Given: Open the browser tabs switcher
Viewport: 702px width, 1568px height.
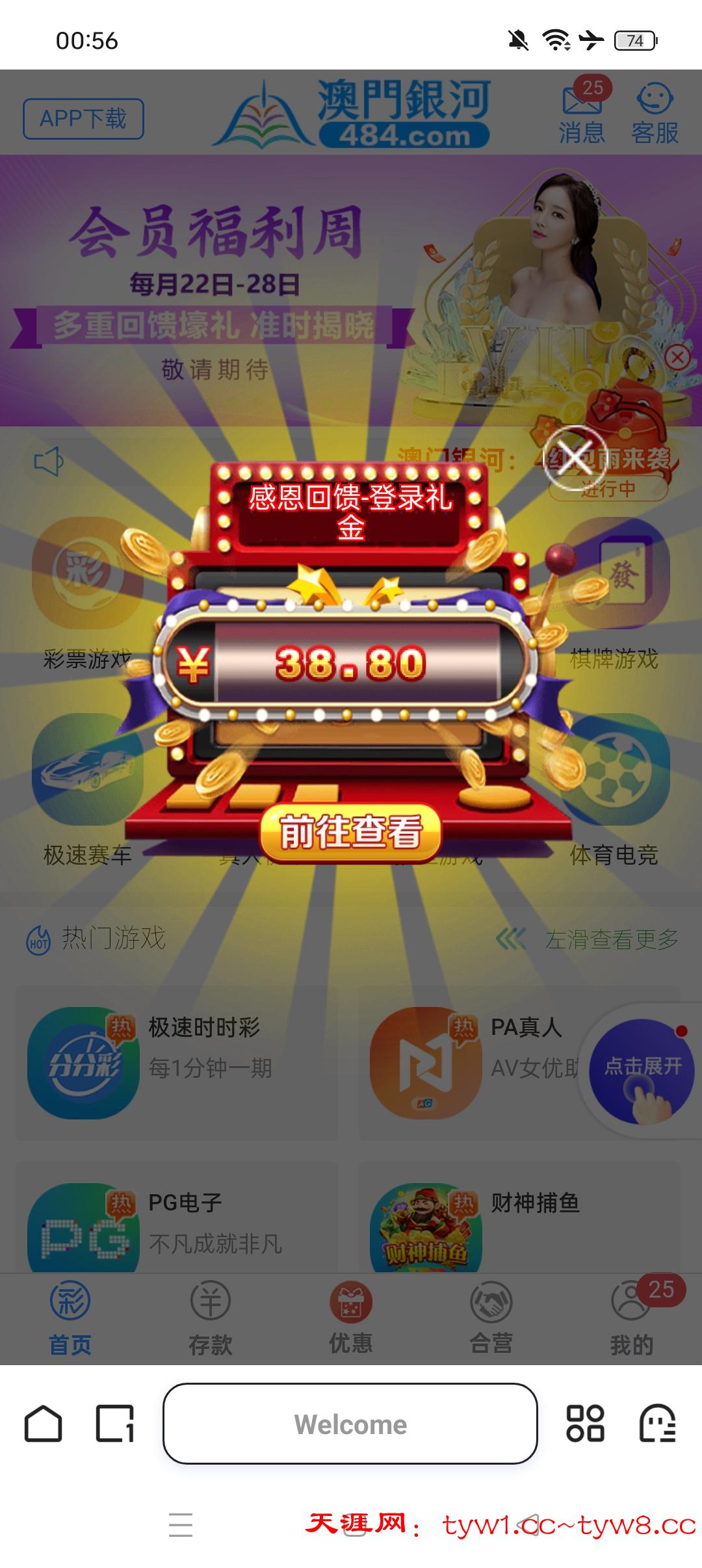Looking at the screenshot, I should point(115,1424).
